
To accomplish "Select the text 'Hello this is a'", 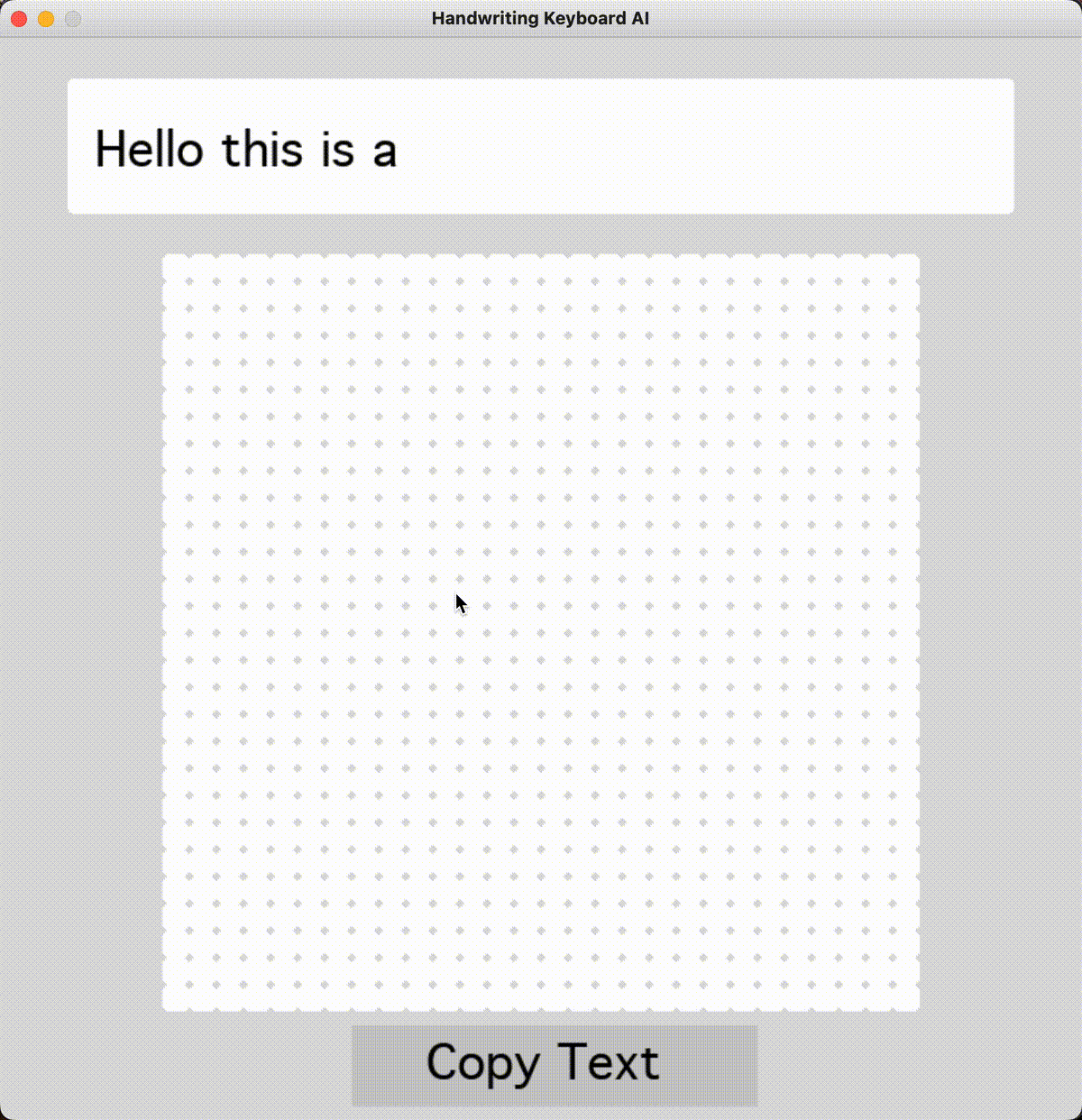I will coord(245,151).
